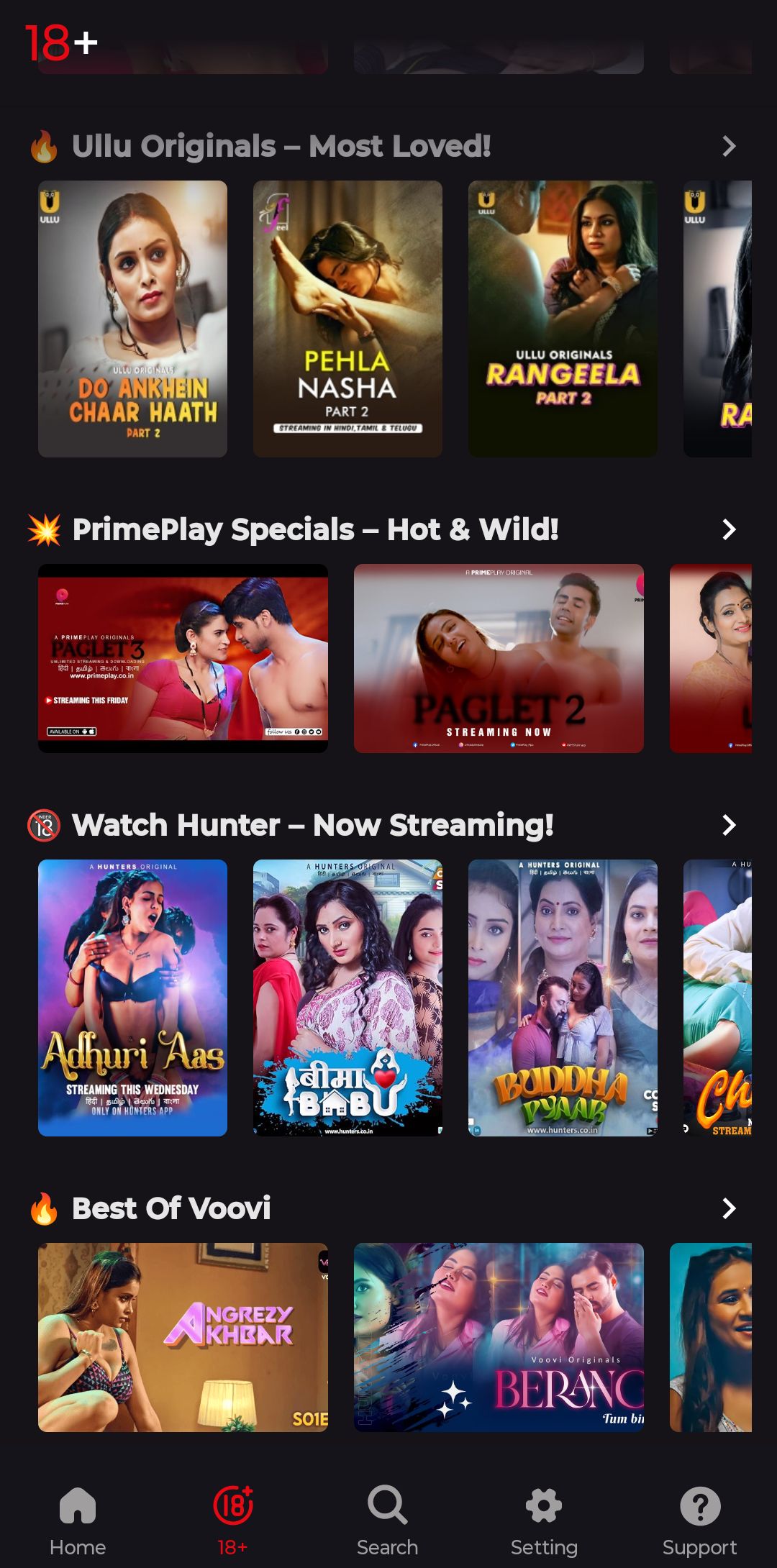Image resolution: width=777 pixels, height=1568 pixels.
Task: Open the Bima Babu poster
Action: (347, 998)
